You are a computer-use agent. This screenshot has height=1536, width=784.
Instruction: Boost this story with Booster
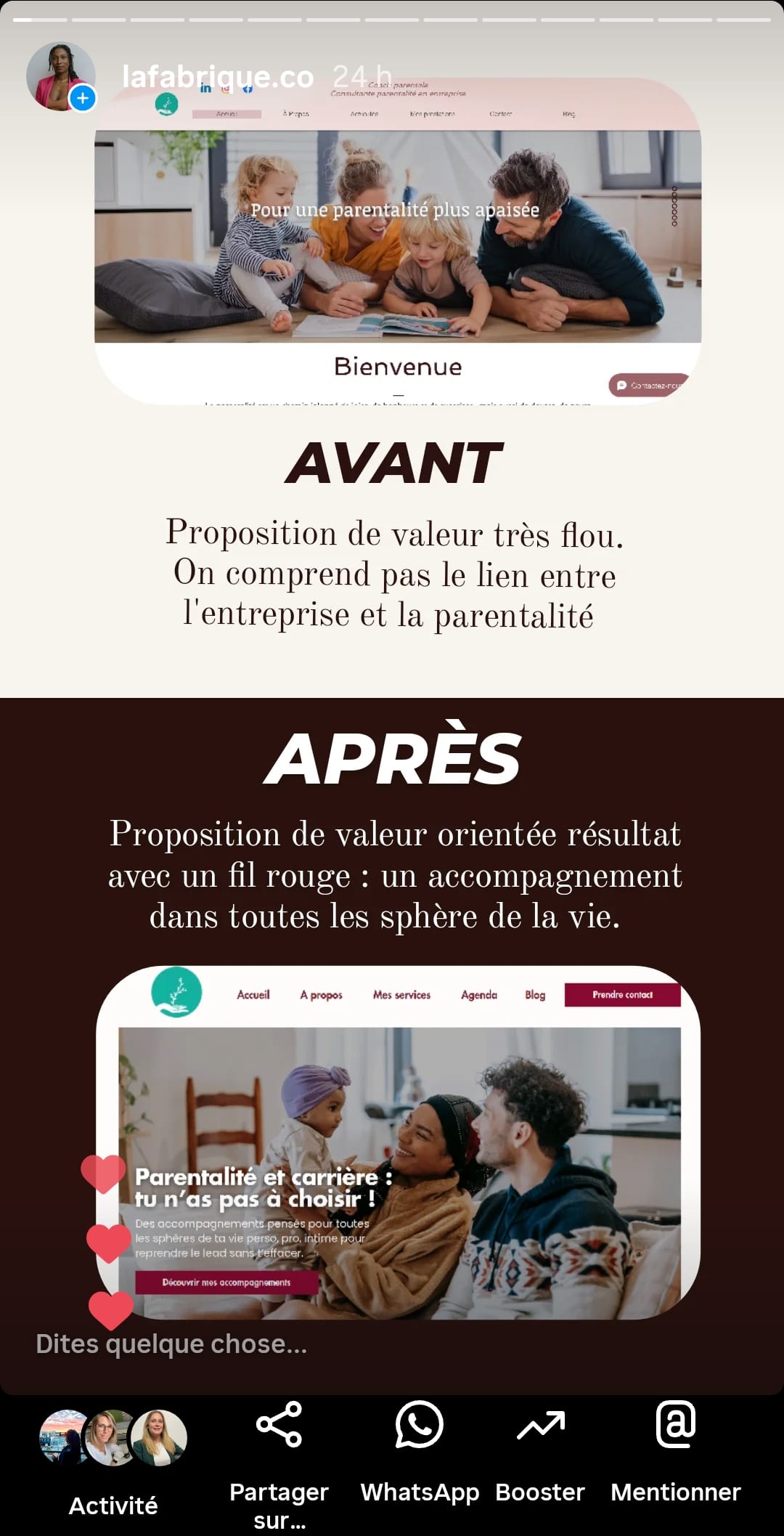click(540, 1452)
